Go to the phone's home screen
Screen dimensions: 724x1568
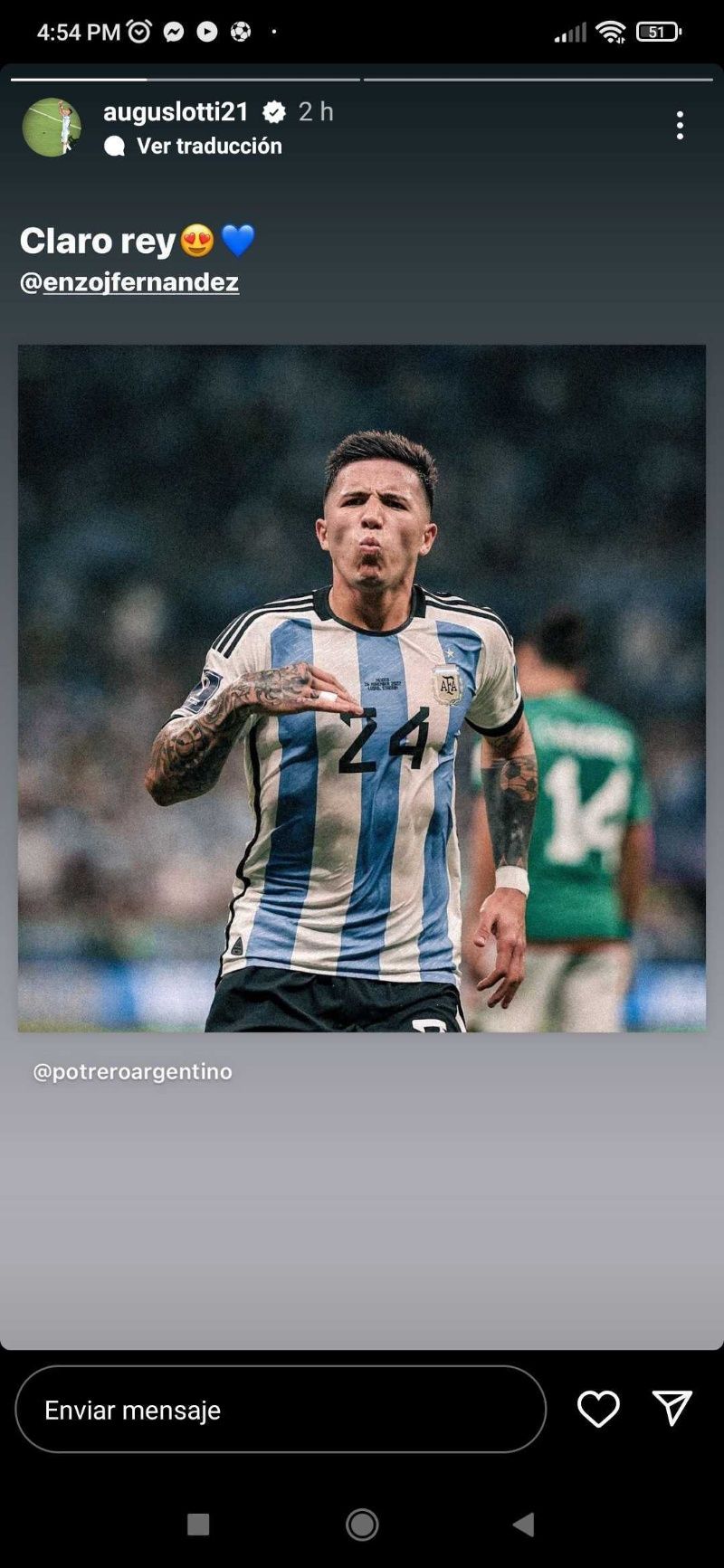click(362, 1525)
